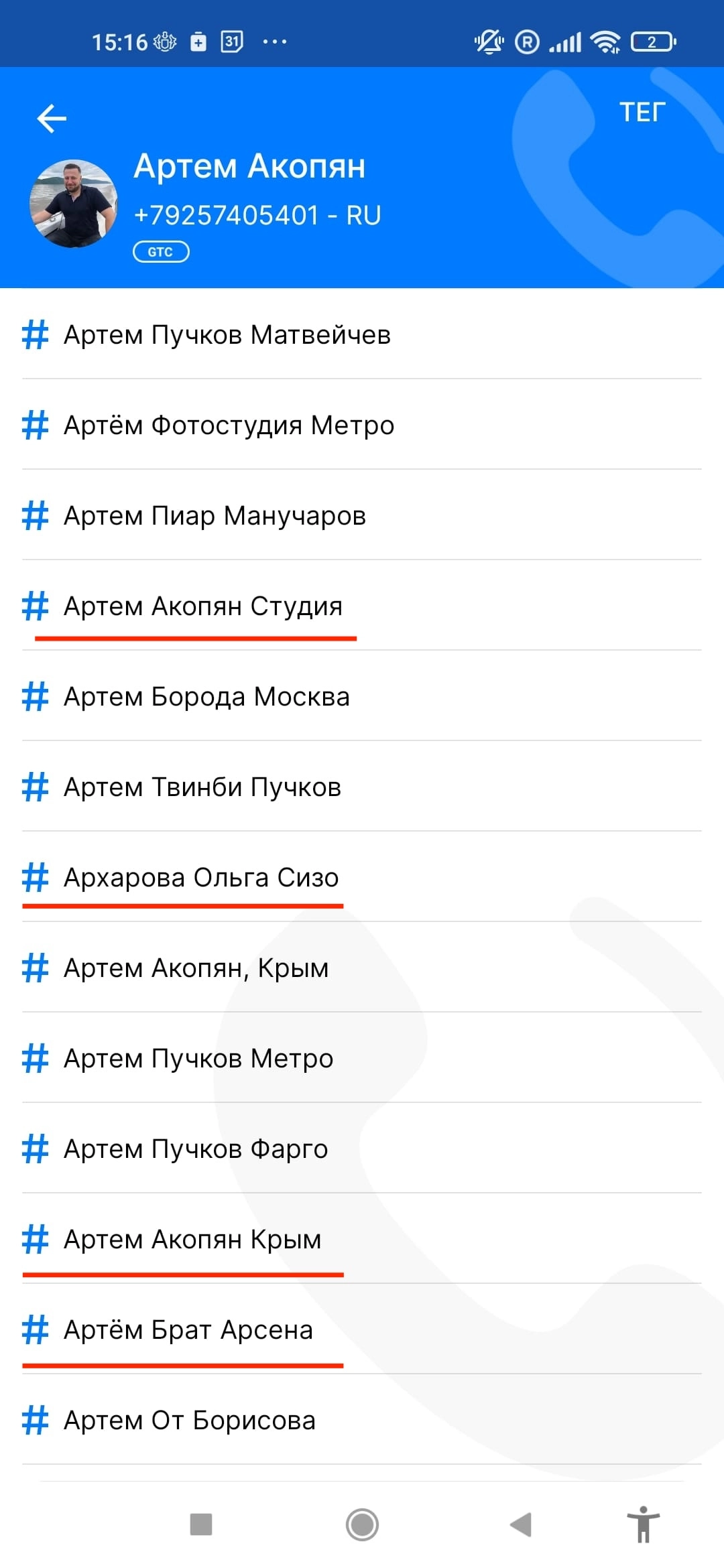The image size is (724, 1568).
Task: Tap the hashtag icon beside Архарова Ольга Сизо
Action: [35, 878]
